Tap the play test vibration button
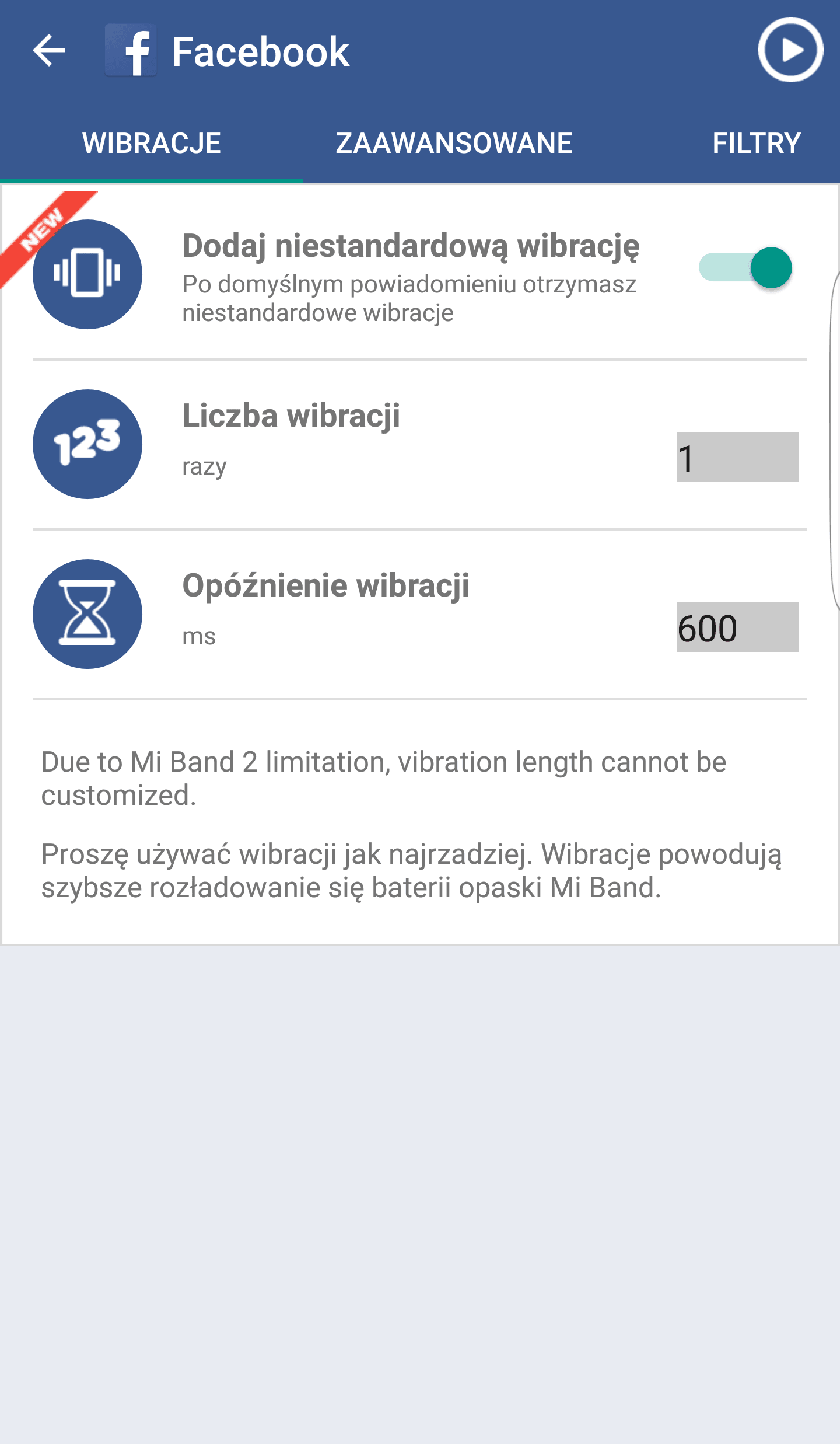This screenshot has height=1444, width=840. point(790,50)
